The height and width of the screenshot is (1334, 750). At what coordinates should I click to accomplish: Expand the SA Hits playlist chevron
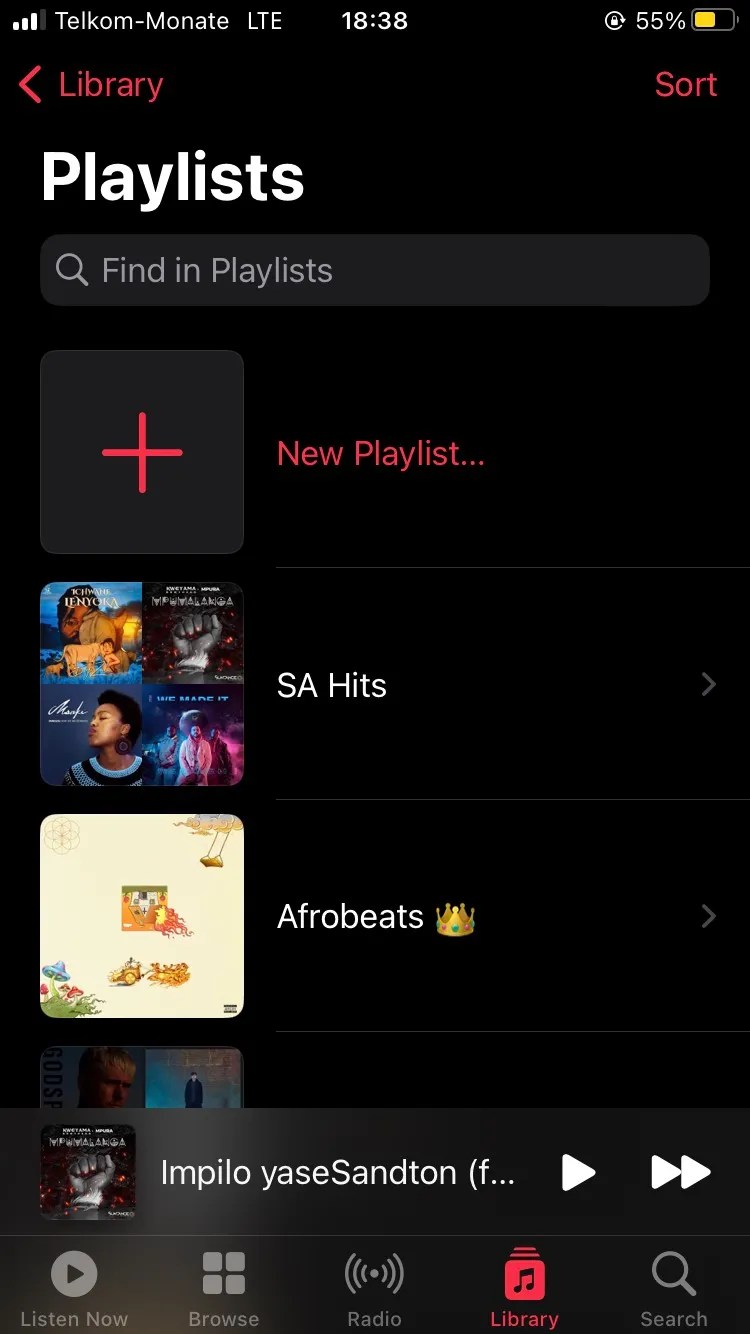709,684
